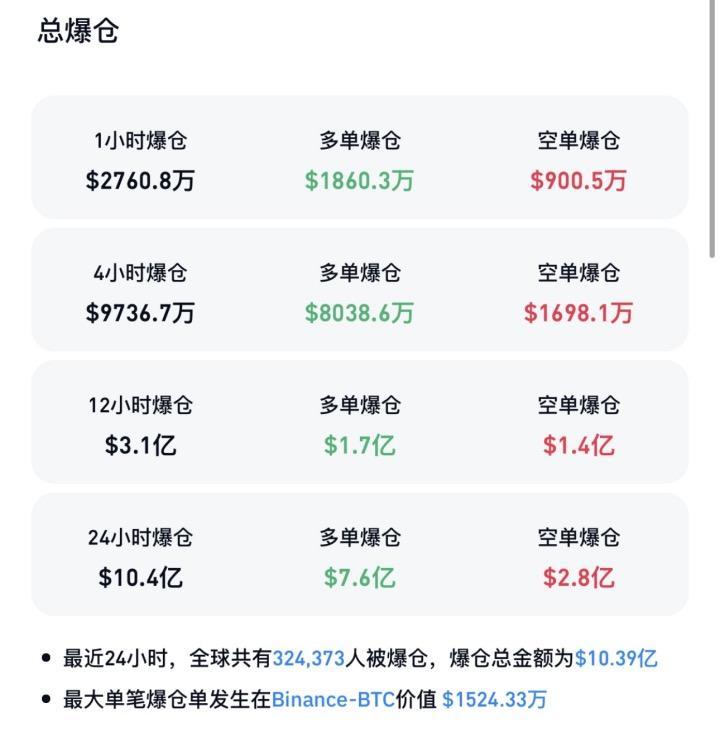
Task: Click the blue $10.39亿 total amount link
Action: pyautogui.click(x=616, y=657)
